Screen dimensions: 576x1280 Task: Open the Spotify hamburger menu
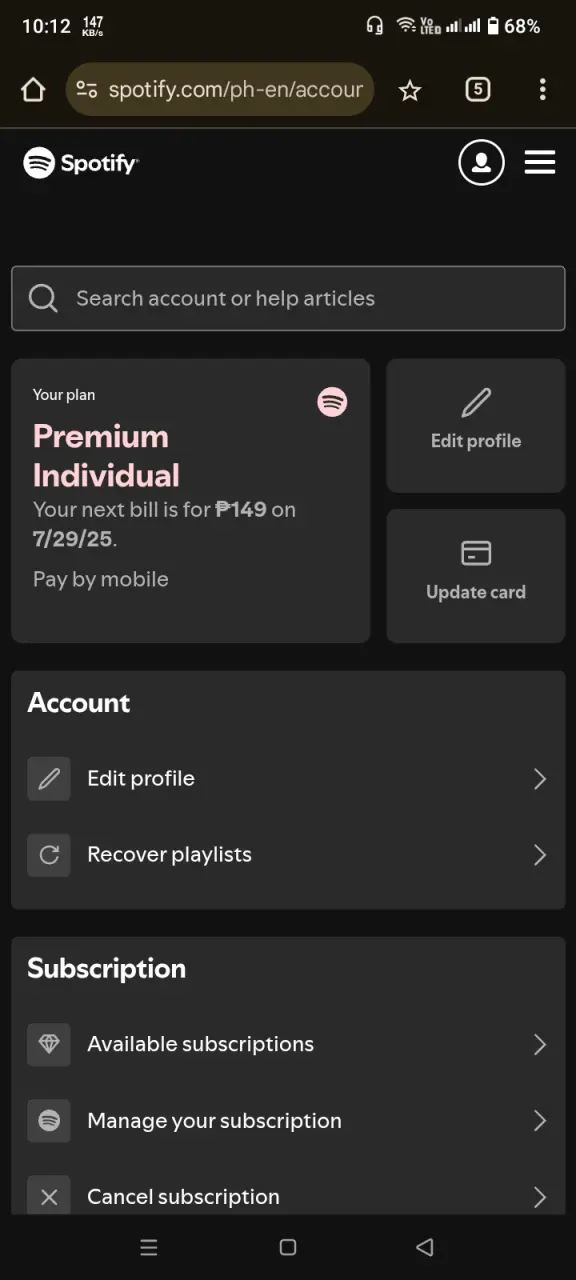pos(540,162)
